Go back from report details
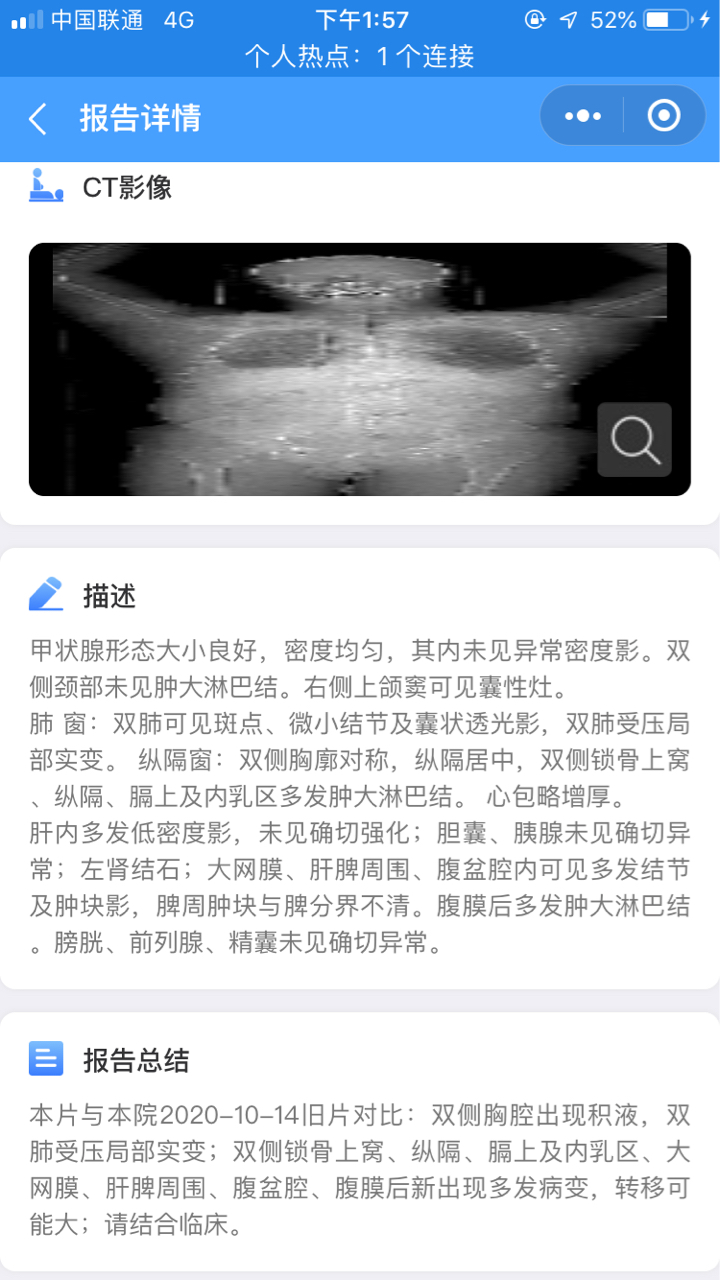720x1280 pixels. [x=38, y=119]
